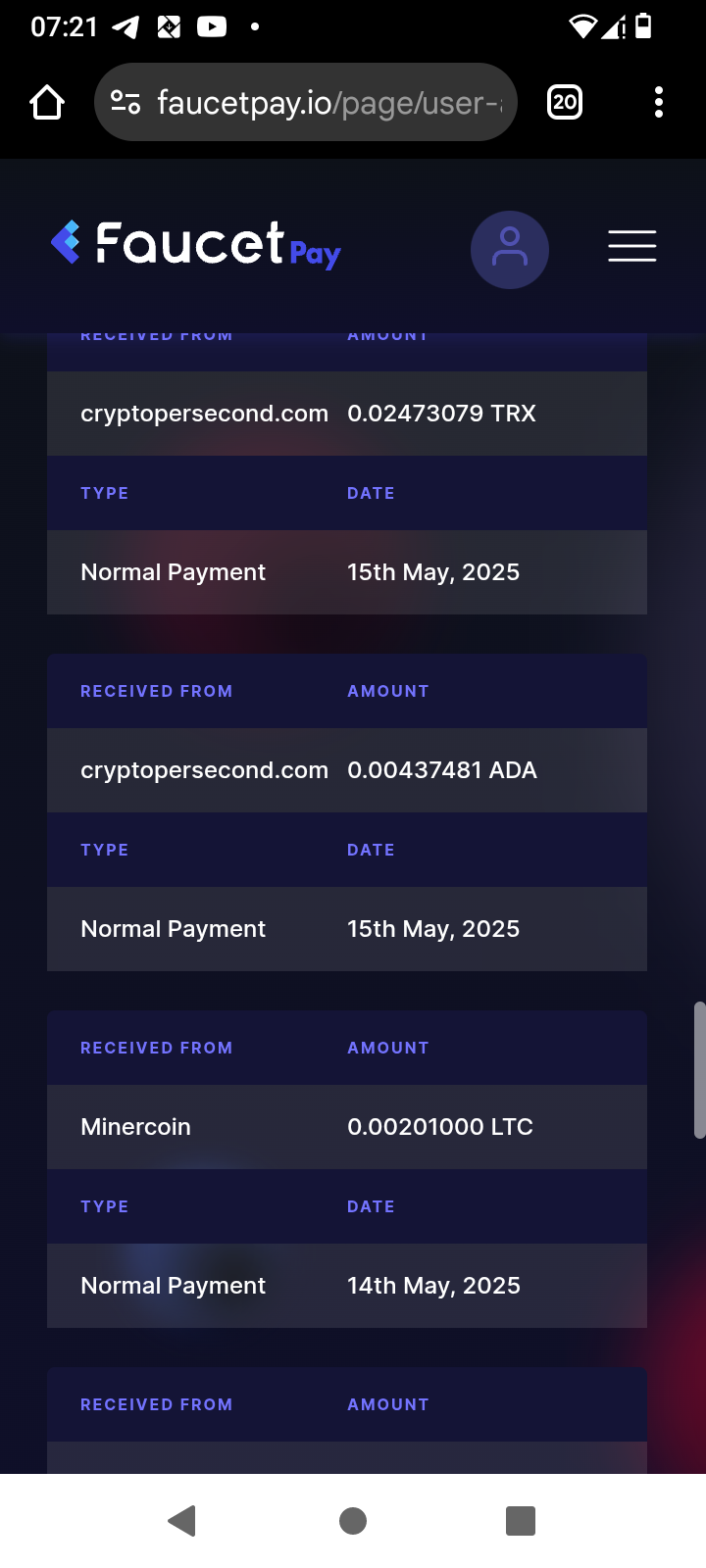This screenshot has width=706, height=1568.
Task: Go to the browser home page
Action: 47,102
